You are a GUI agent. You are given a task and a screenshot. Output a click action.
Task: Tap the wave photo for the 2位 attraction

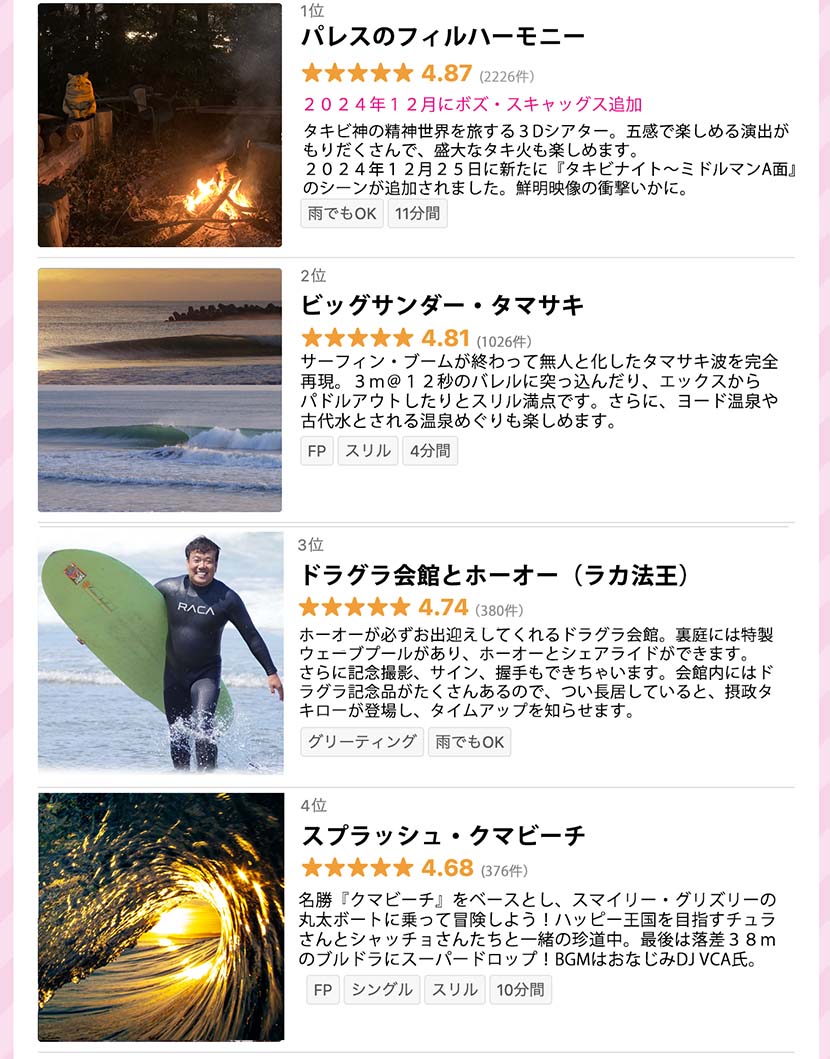[160, 390]
